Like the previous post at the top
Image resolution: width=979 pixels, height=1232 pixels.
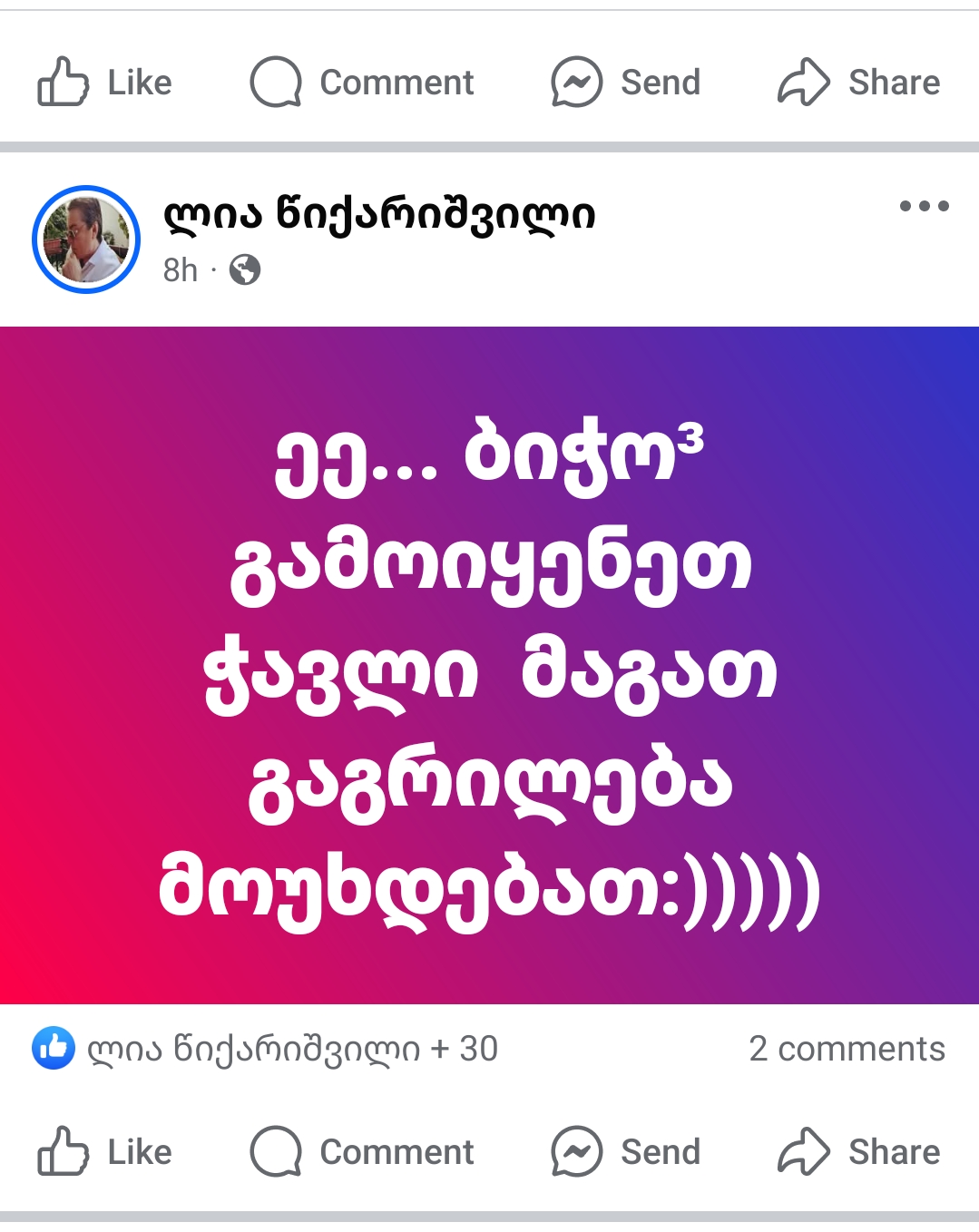[105, 83]
